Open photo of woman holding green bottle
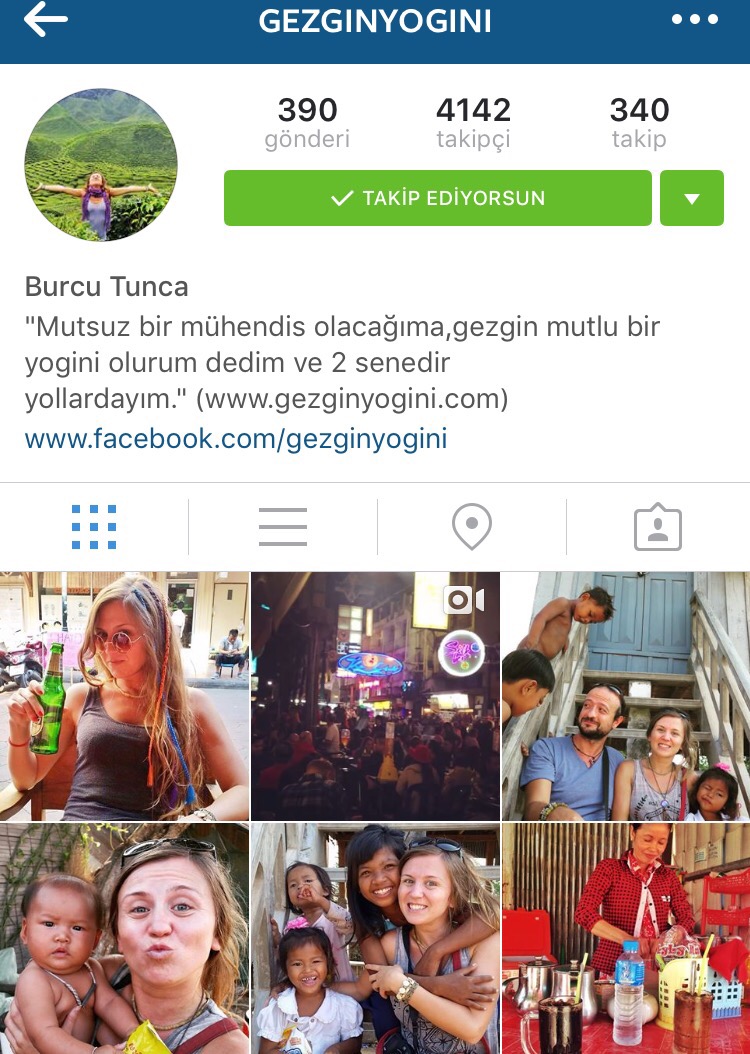The width and height of the screenshot is (750, 1054). point(124,696)
